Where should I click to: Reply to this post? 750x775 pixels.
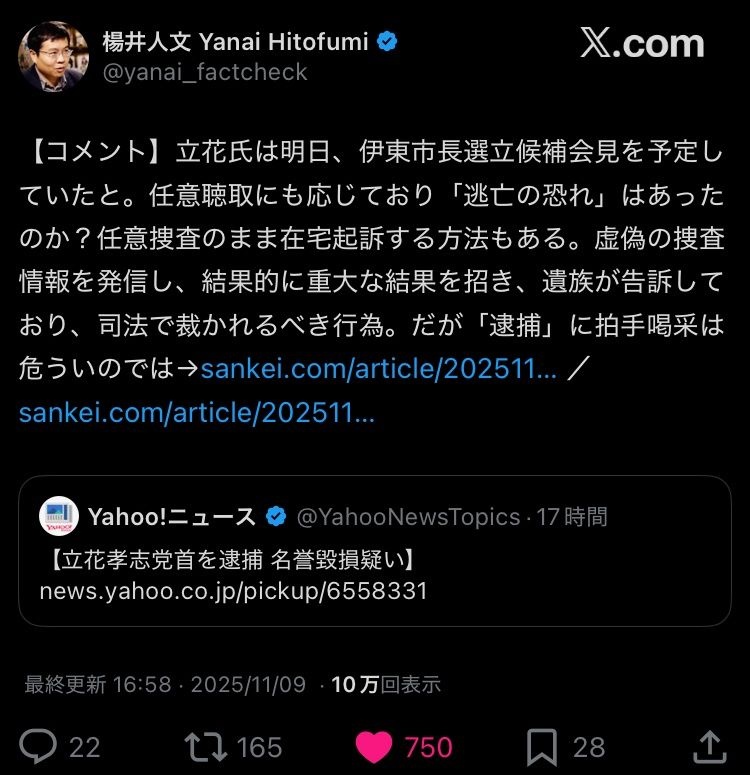coord(39,745)
